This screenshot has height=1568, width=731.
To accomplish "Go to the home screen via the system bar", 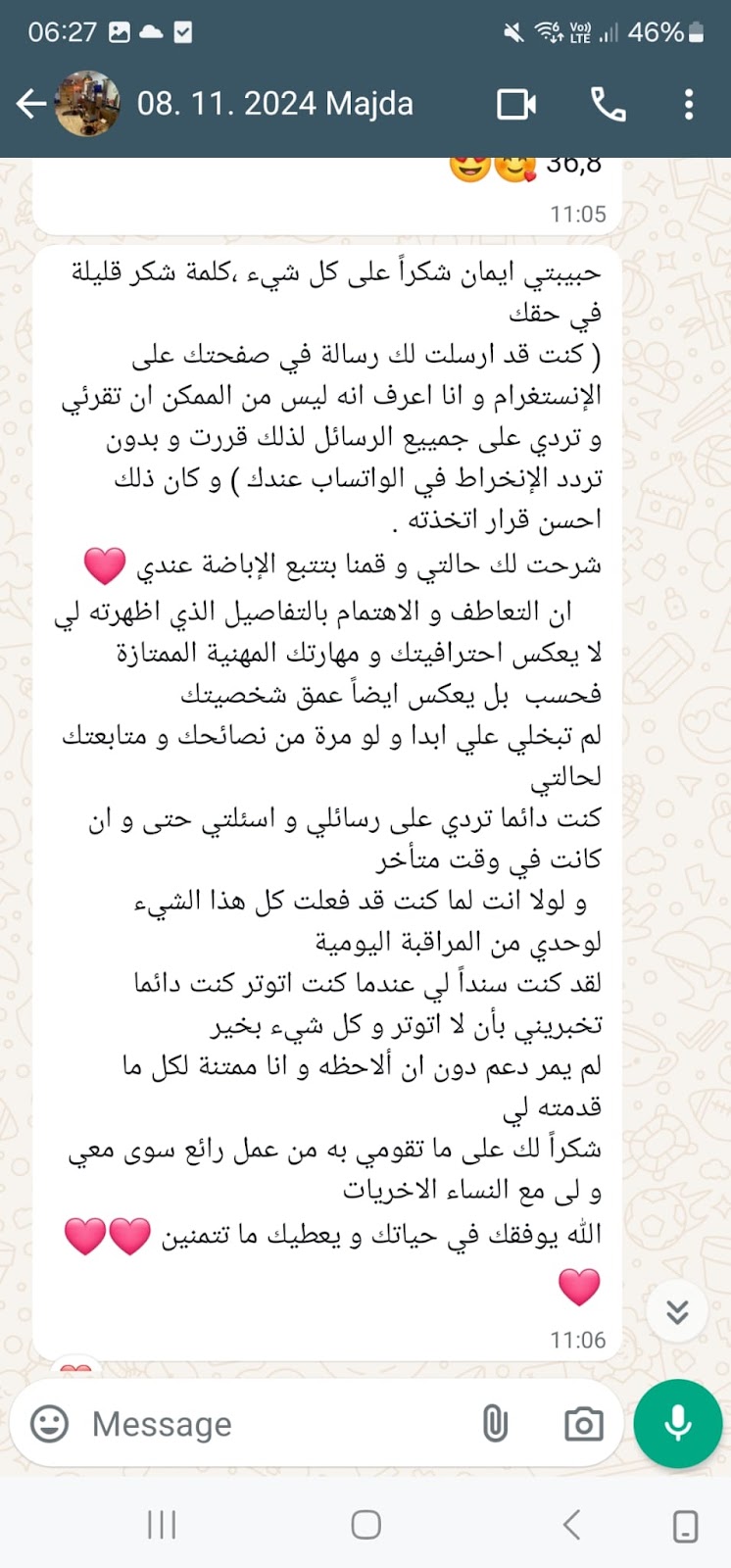I will 365,1525.
